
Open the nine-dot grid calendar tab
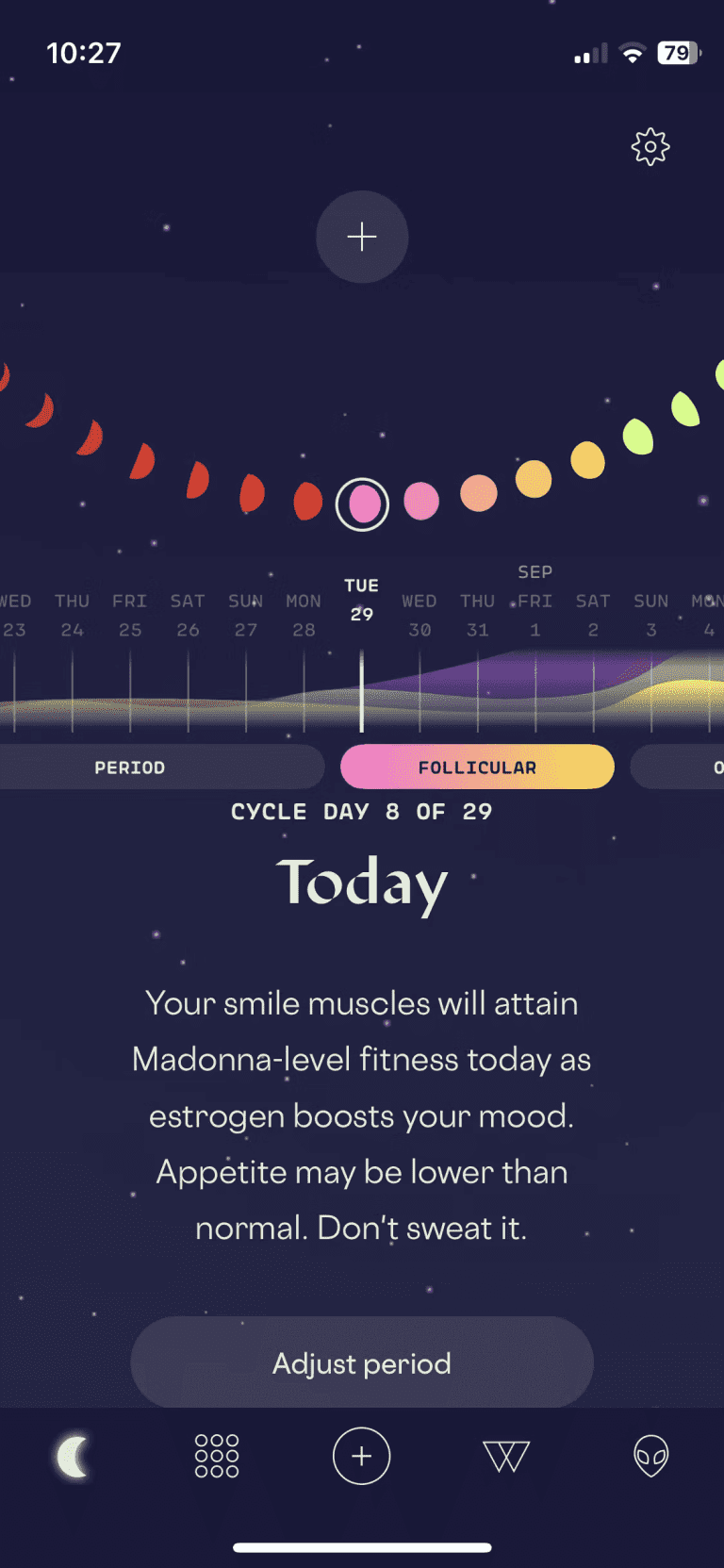(217, 1456)
